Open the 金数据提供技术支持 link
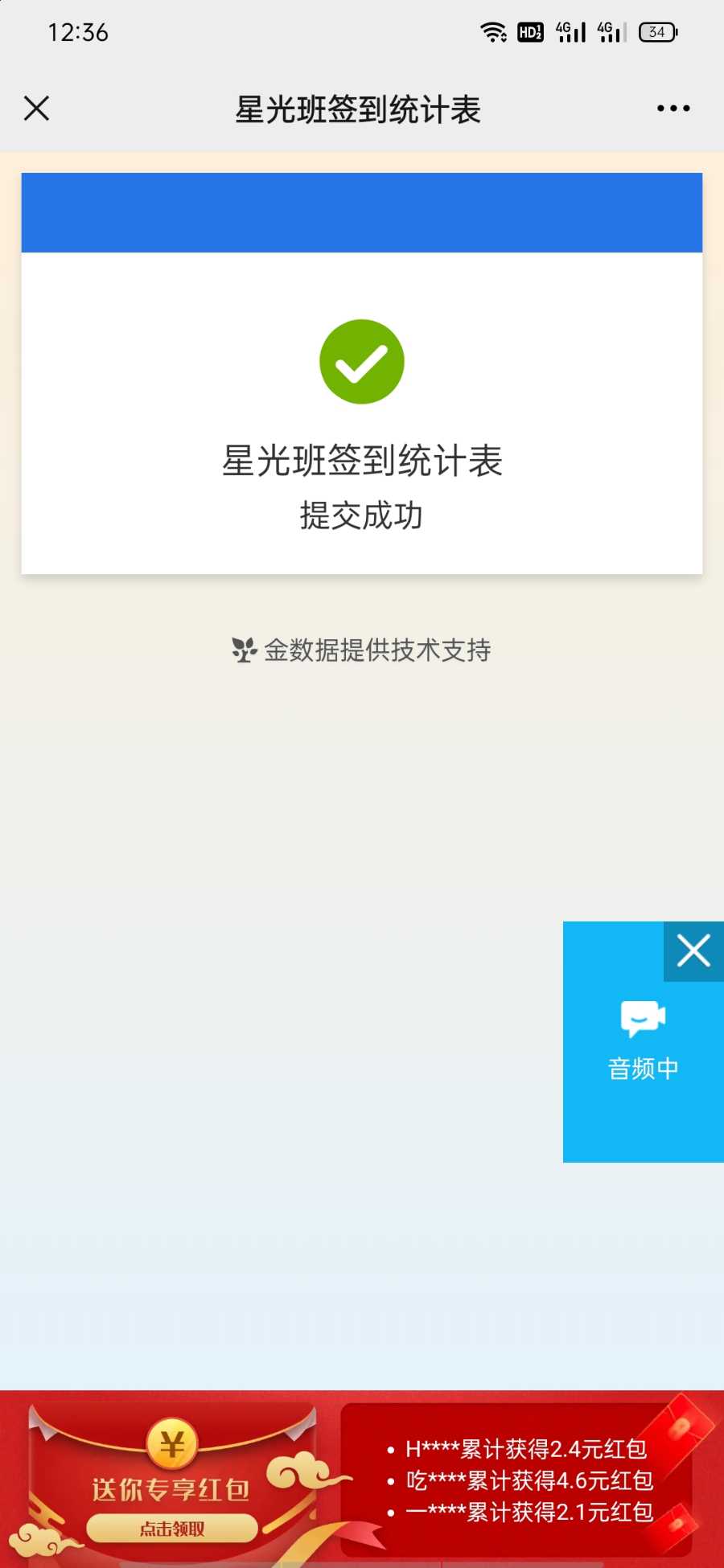The image size is (724, 1568). (362, 650)
